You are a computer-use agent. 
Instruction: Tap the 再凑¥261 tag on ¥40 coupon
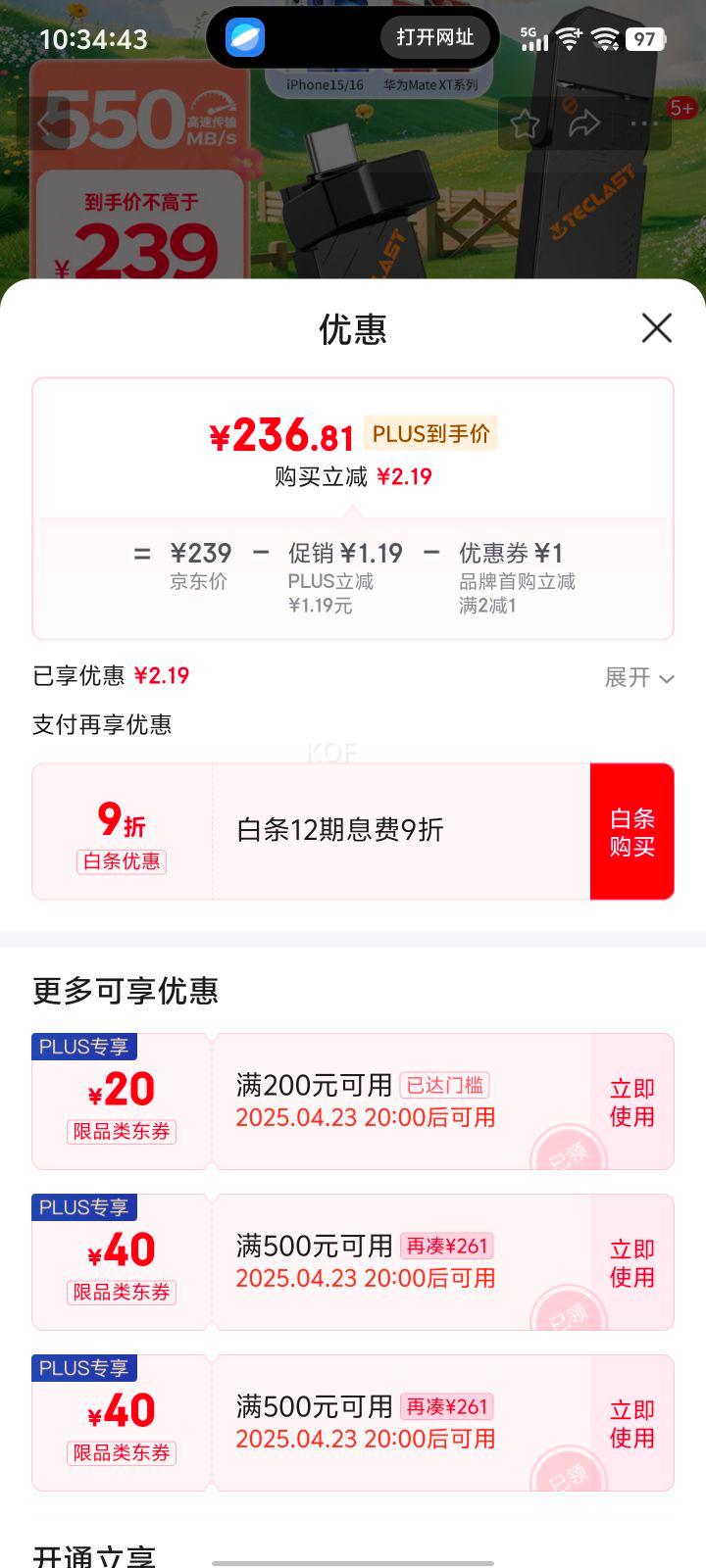pyautogui.click(x=446, y=1246)
